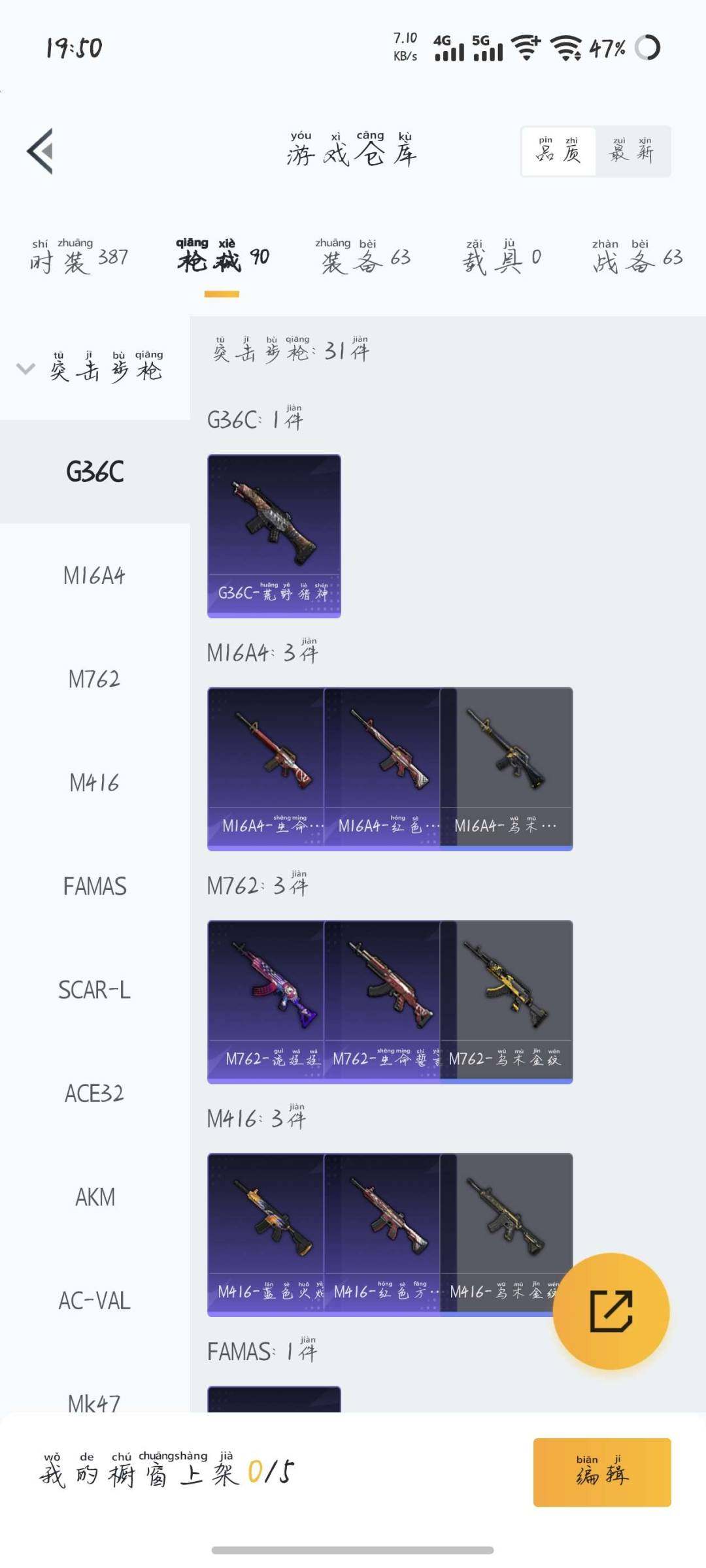Select FAMAS in the weapon list
The height and width of the screenshot is (1568, 706).
94,887
